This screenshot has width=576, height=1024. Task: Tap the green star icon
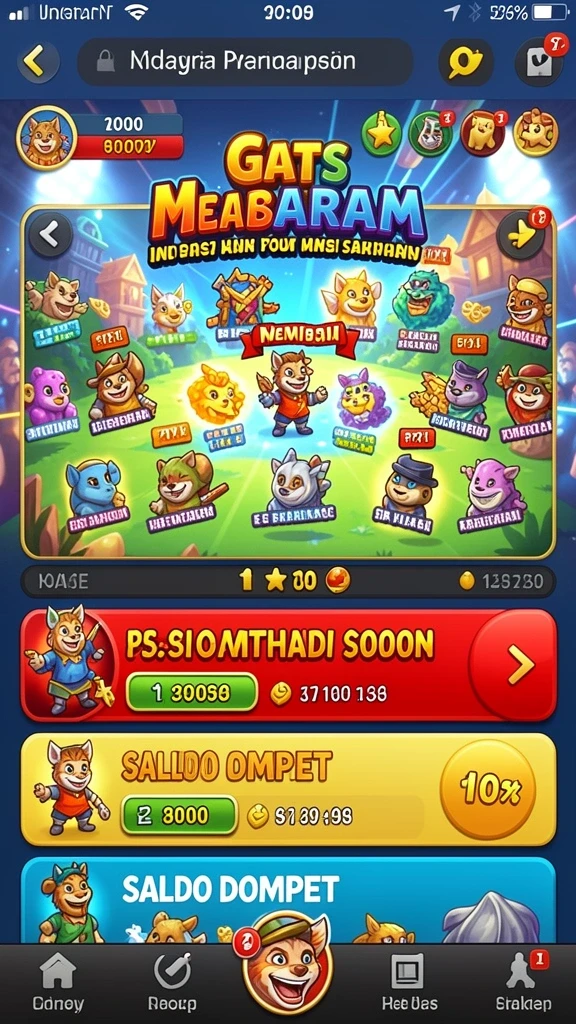point(381,133)
